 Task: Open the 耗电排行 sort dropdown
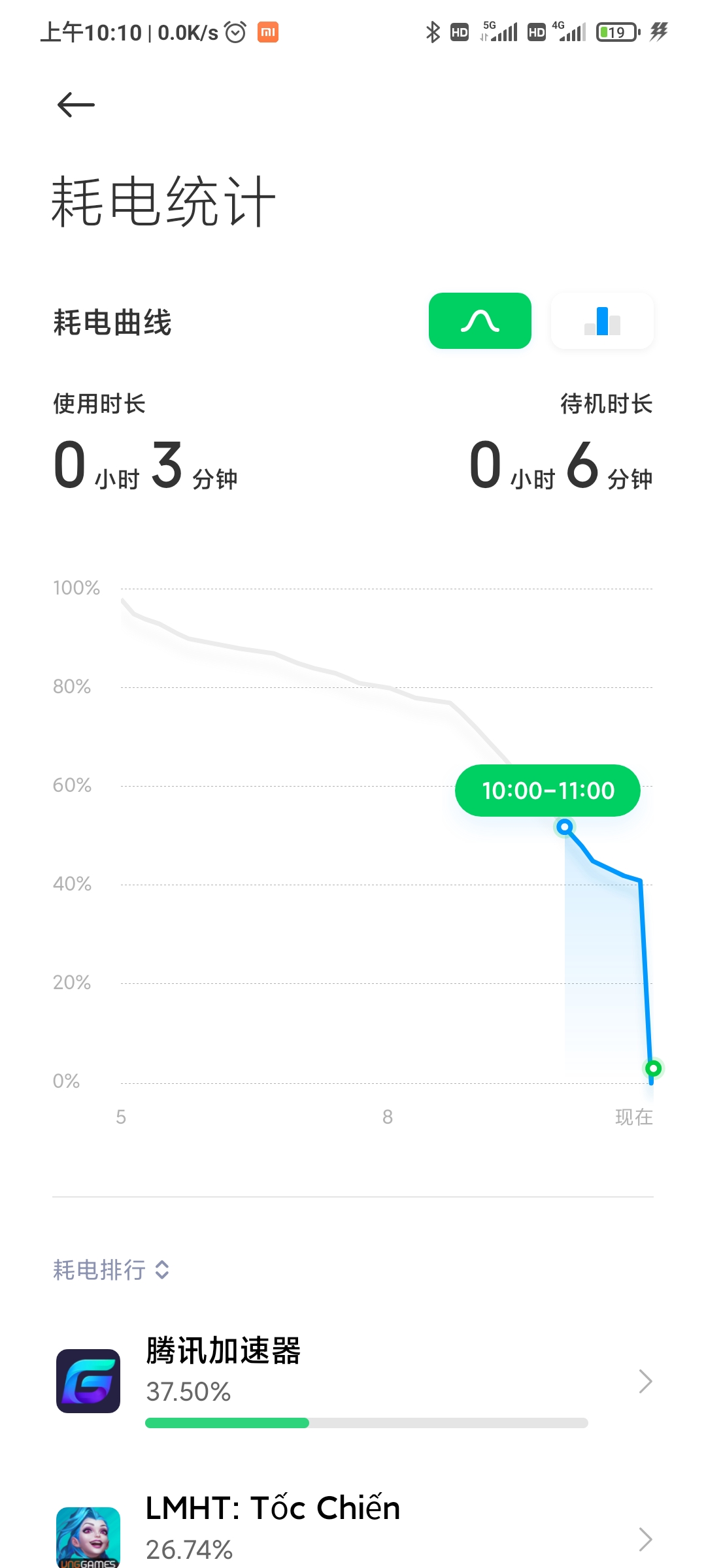click(111, 1269)
